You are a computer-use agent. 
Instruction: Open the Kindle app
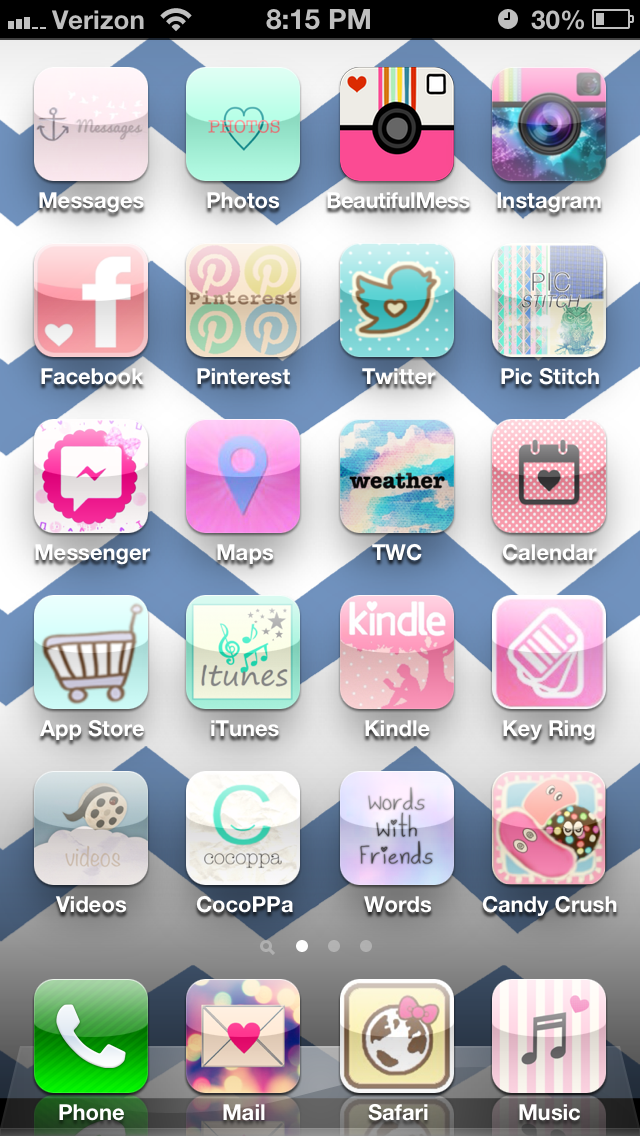397,652
